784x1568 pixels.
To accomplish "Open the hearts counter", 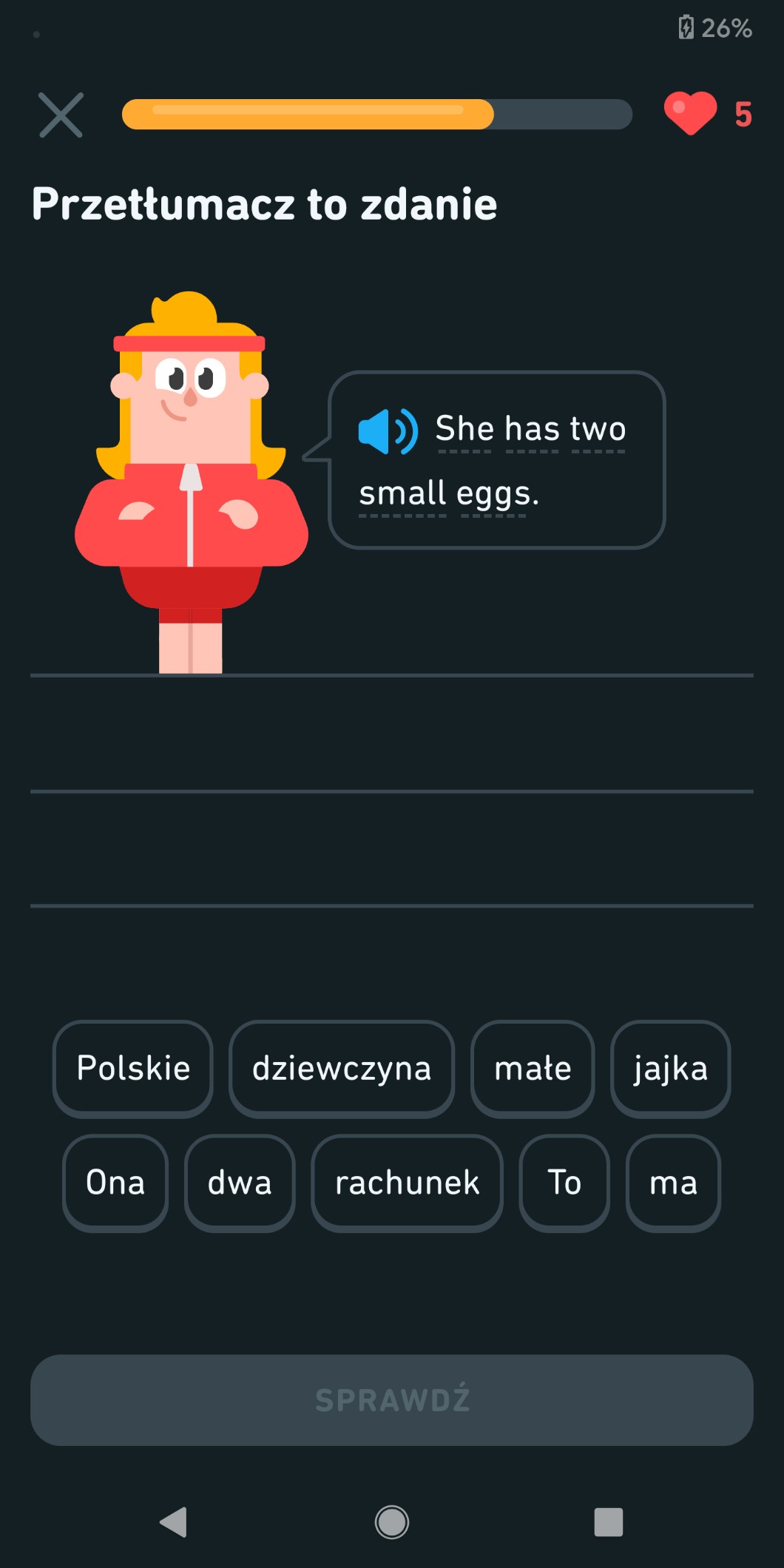I will click(708, 113).
